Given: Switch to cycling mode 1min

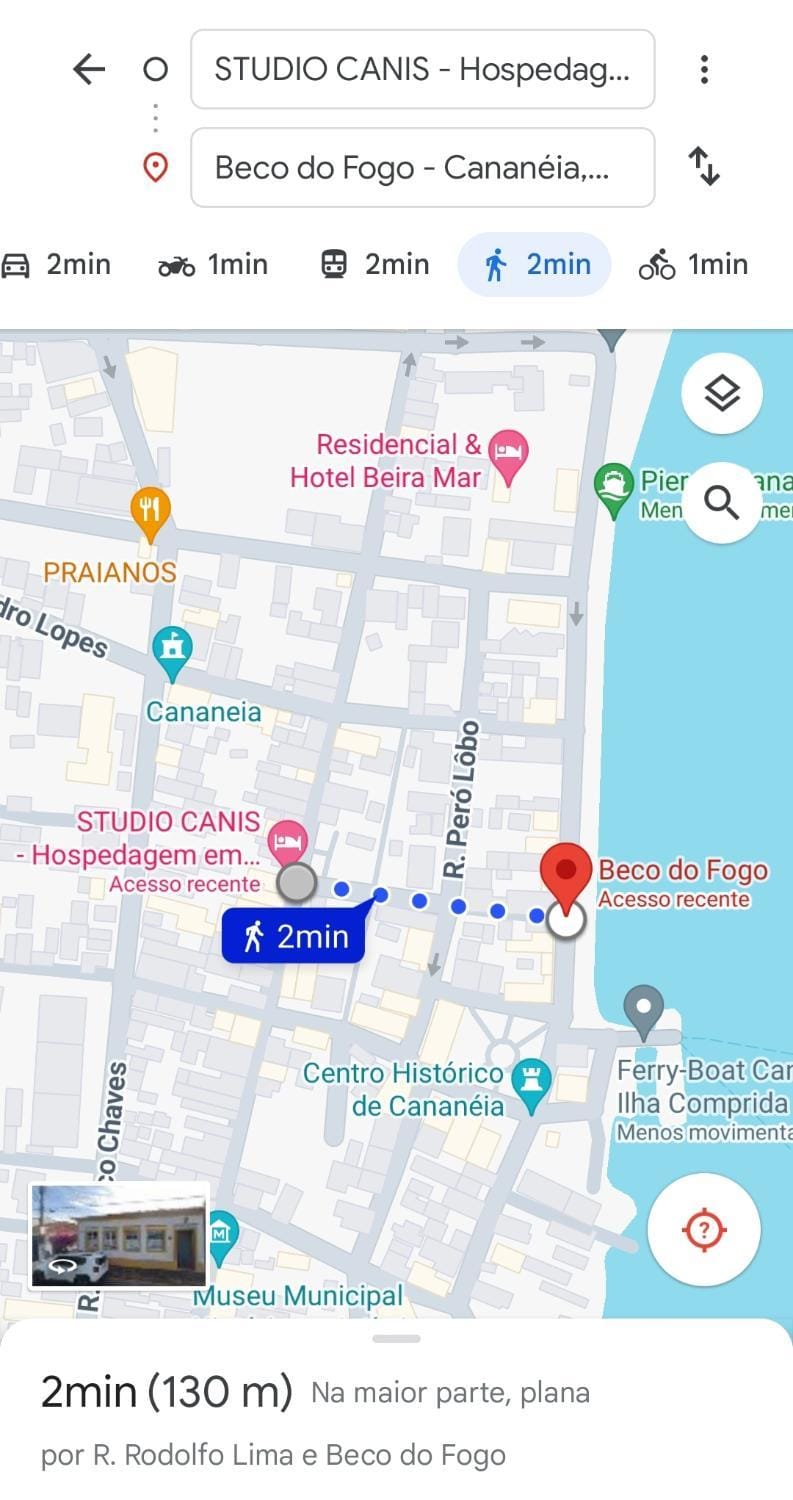Looking at the screenshot, I should 693,265.
